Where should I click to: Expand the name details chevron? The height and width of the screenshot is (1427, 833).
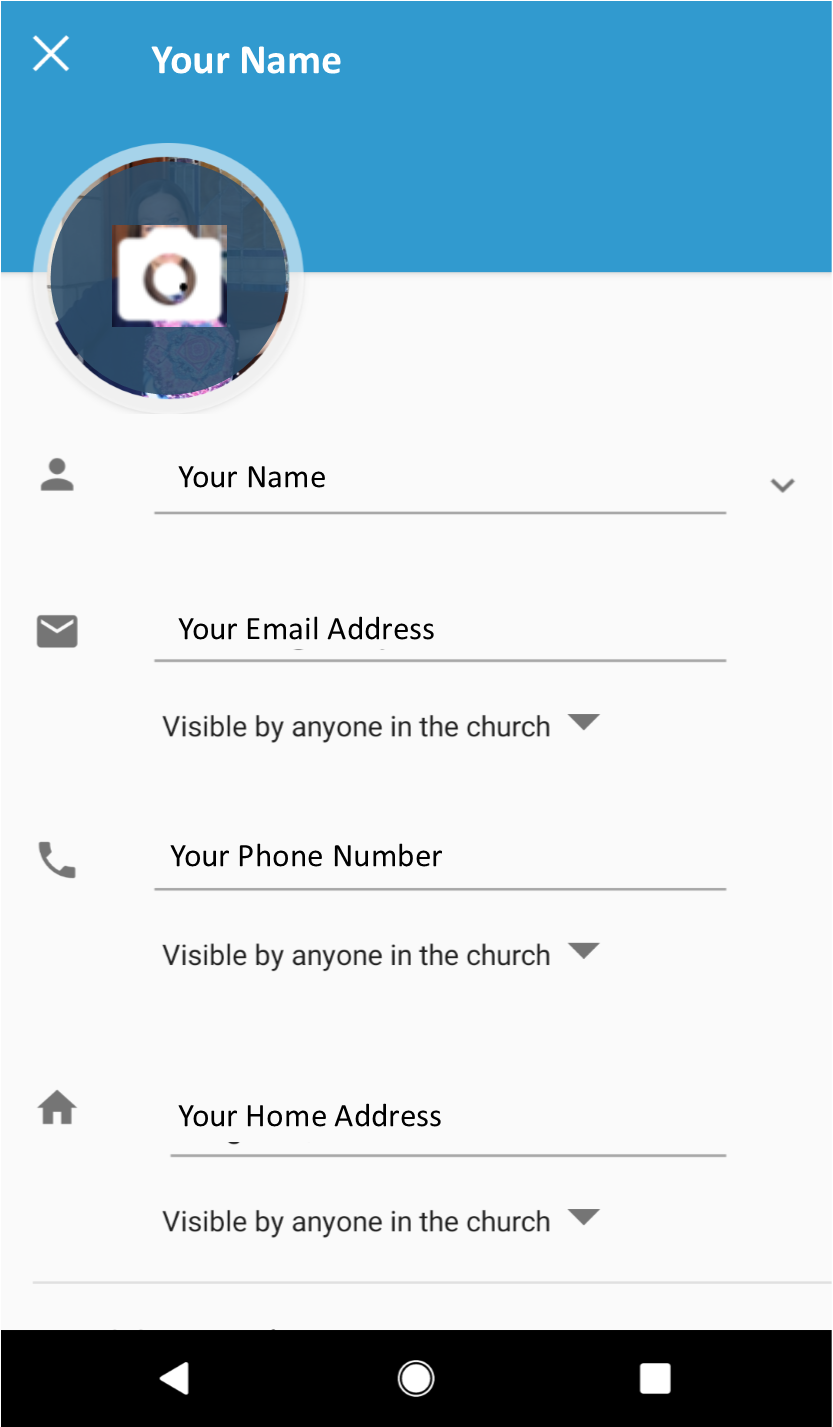click(x=782, y=486)
